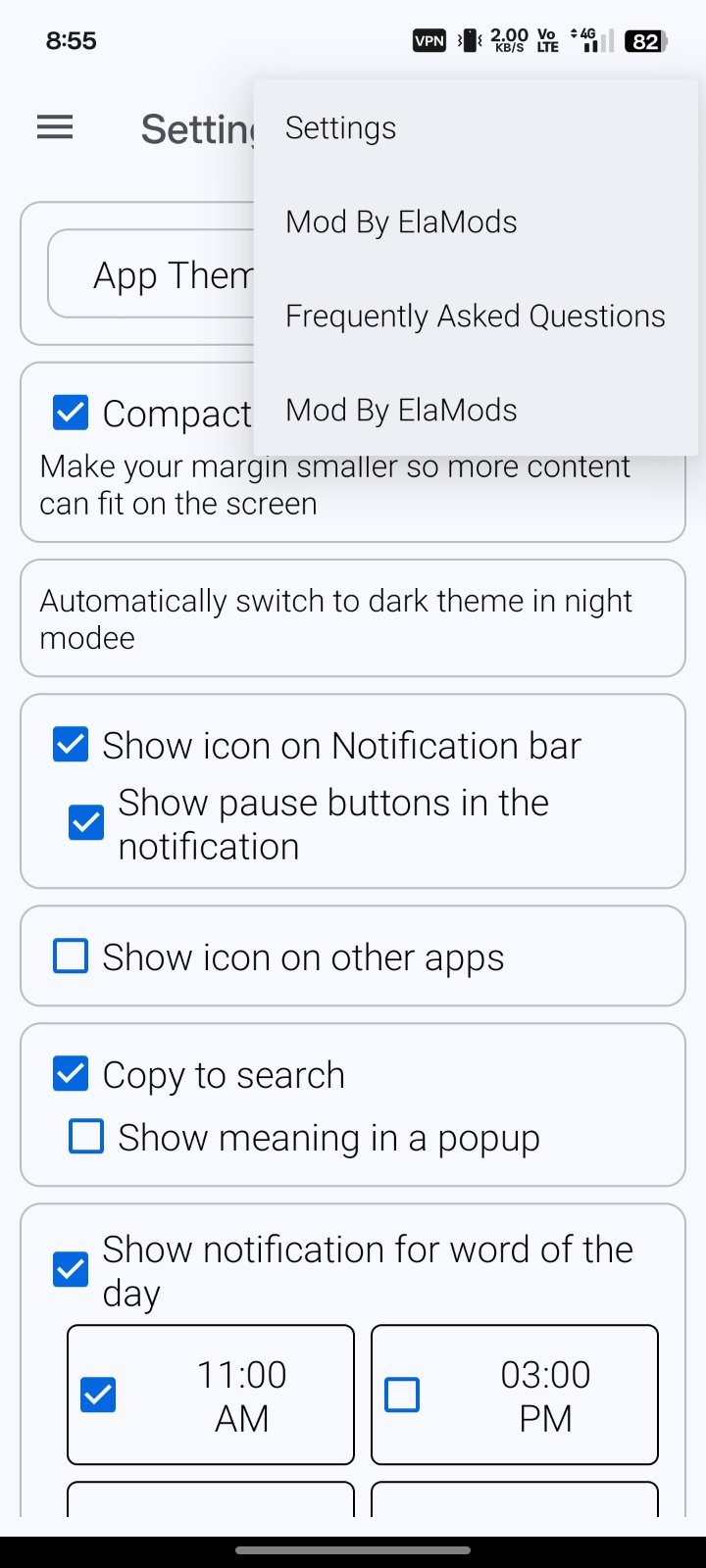
Task: Uncheck the 11:00 AM notification time
Action: click(98, 1395)
